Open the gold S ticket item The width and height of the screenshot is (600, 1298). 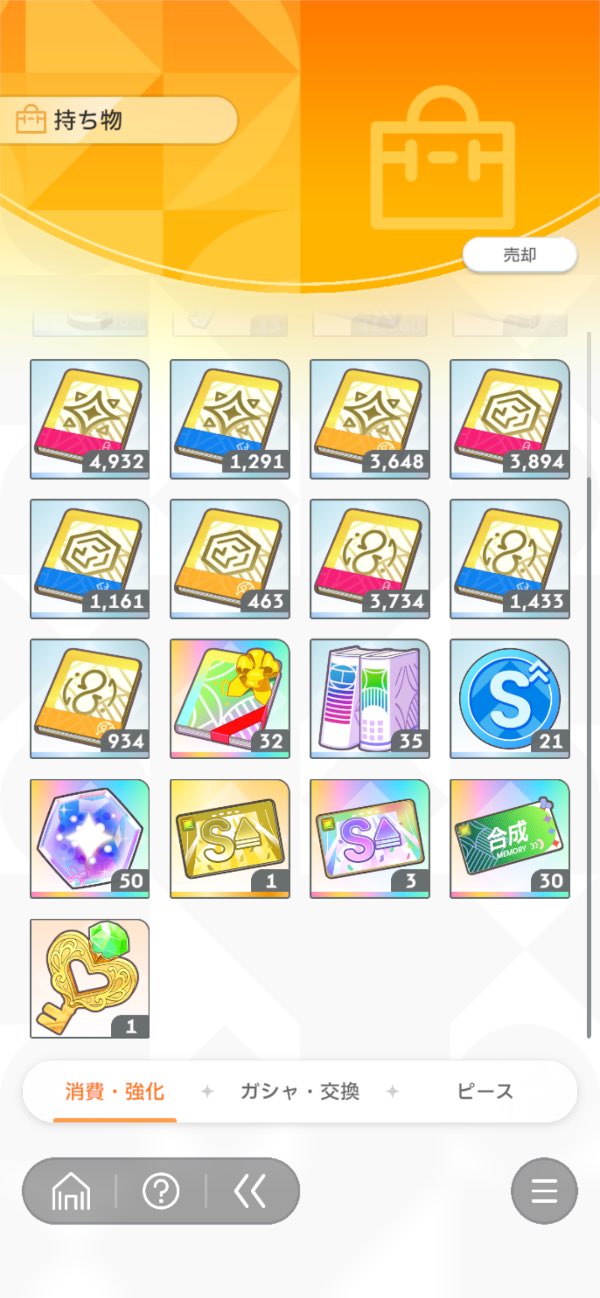(x=230, y=839)
